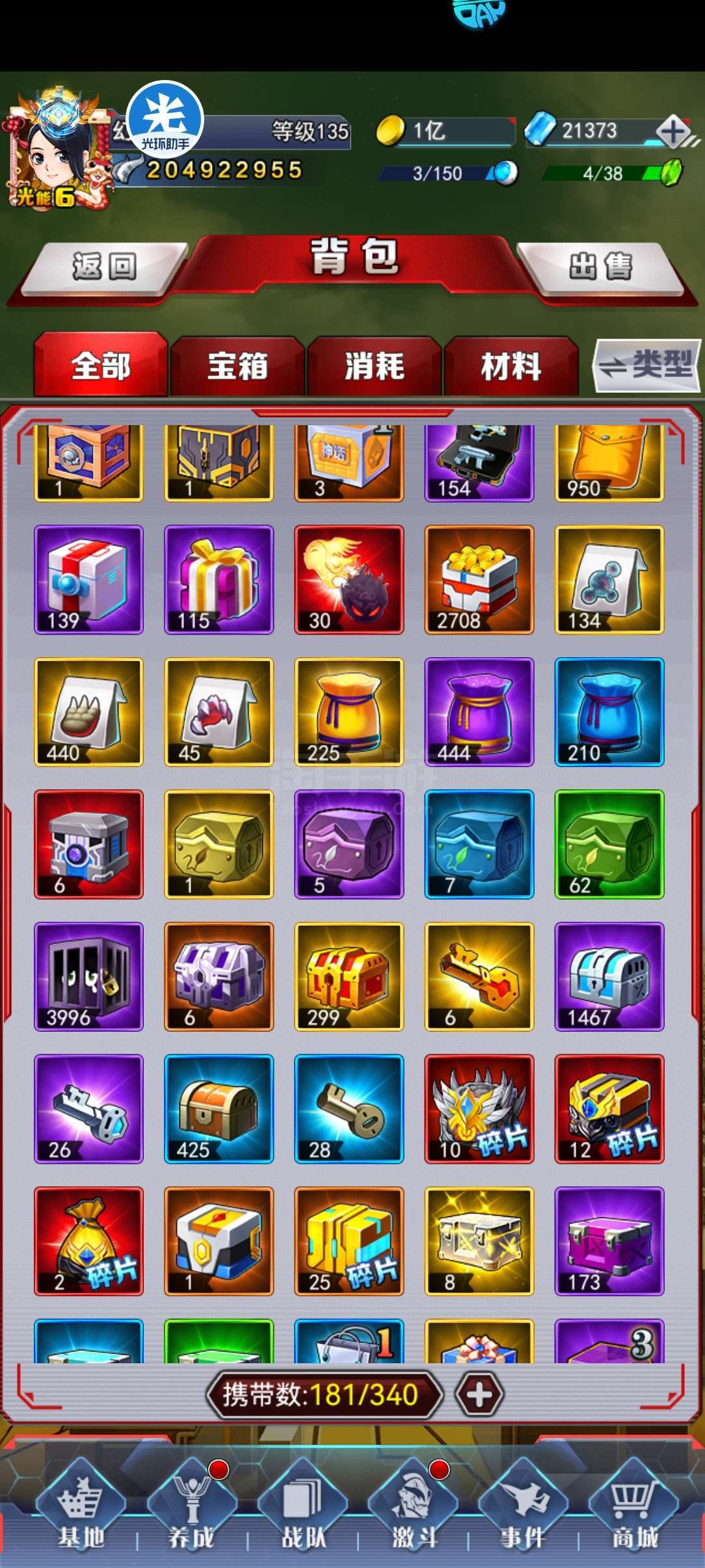Select the purple gift box with 115
Image resolution: width=705 pixels, height=1568 pixels.
[x=219, y=580]
